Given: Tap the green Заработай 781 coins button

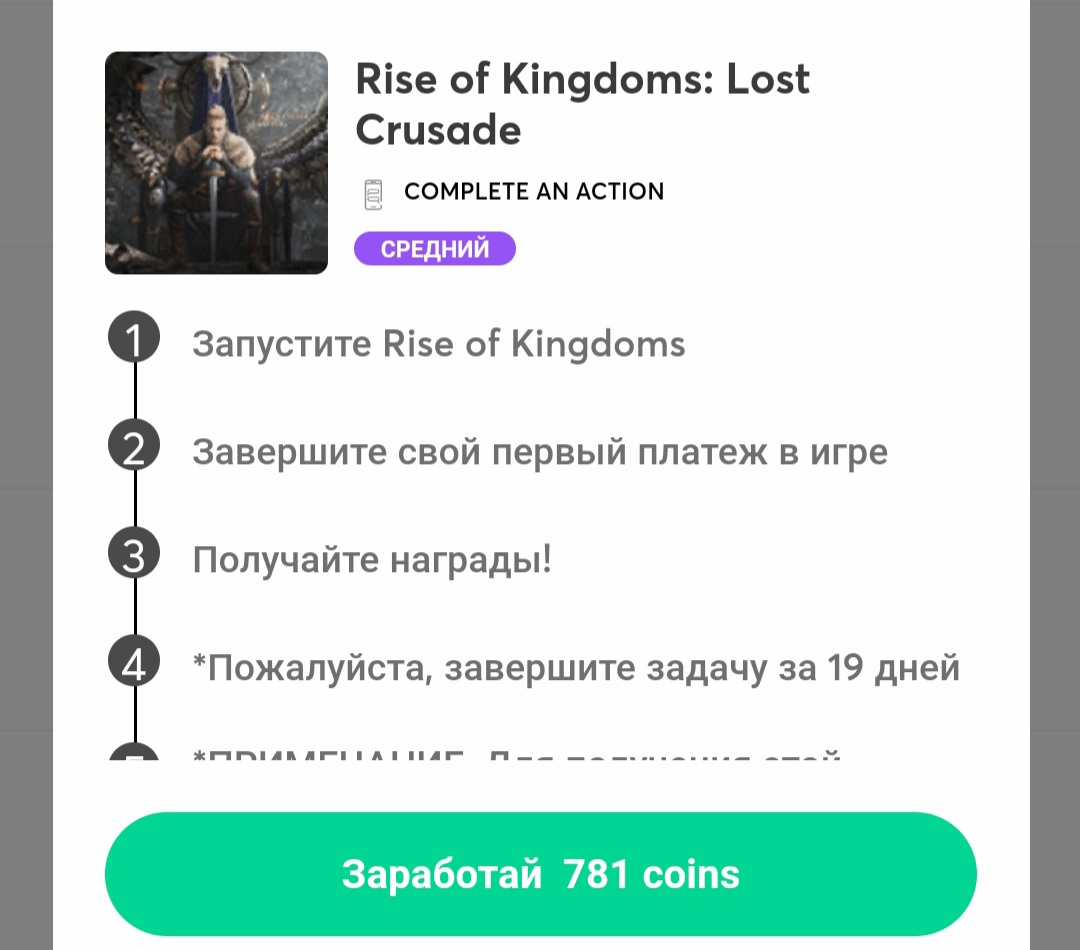Looking at the screenshot, I should pyautogui.click(x=540, y=874).
